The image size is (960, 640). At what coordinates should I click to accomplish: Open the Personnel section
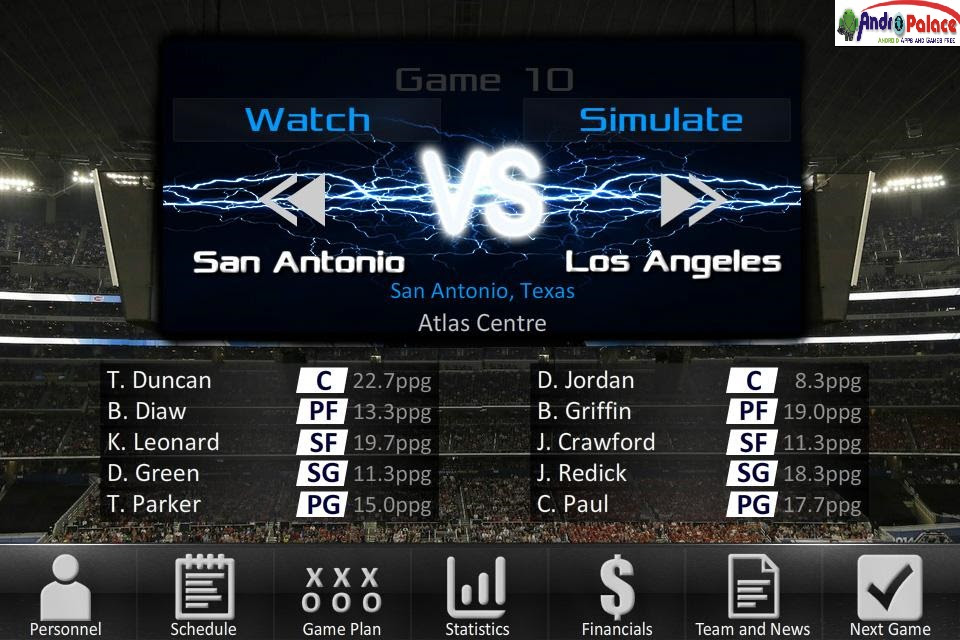click(x=65, y=595)
